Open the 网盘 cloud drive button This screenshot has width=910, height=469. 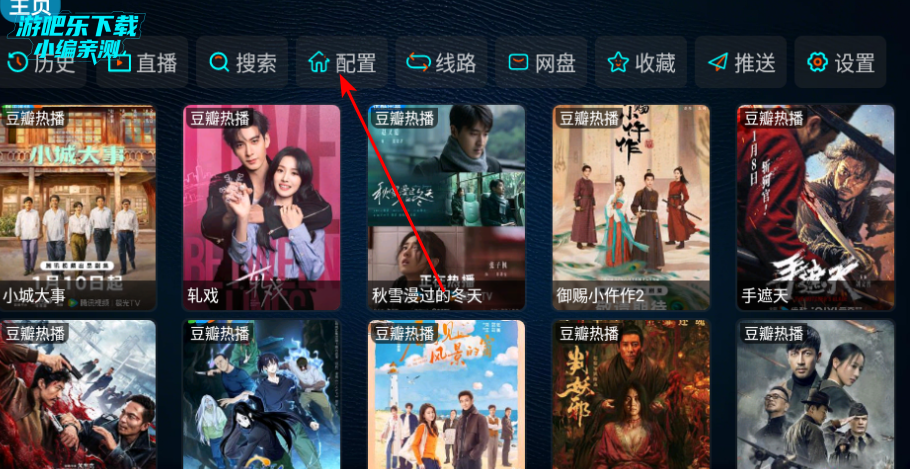(541, 63)
